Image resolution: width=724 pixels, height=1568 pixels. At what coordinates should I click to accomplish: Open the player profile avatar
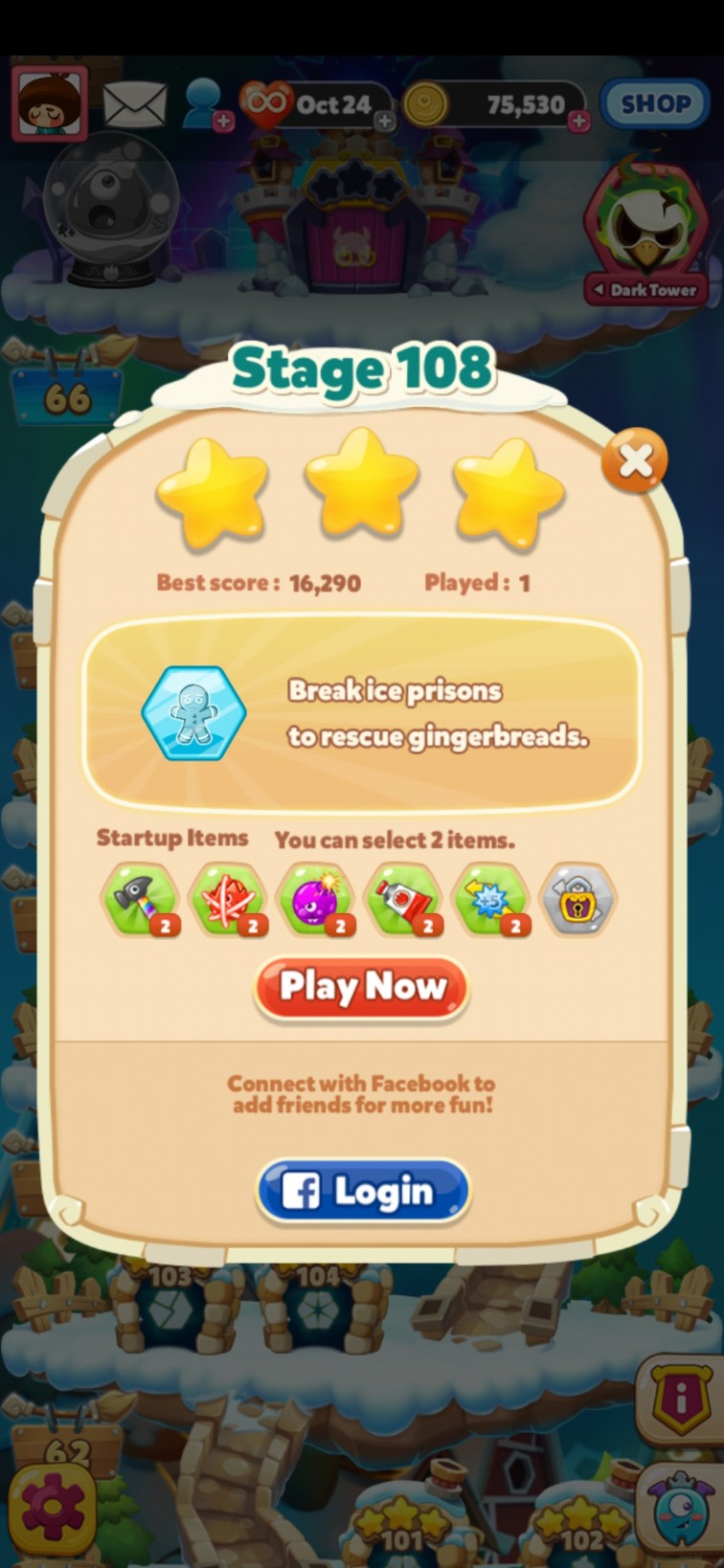coord(50,103)
